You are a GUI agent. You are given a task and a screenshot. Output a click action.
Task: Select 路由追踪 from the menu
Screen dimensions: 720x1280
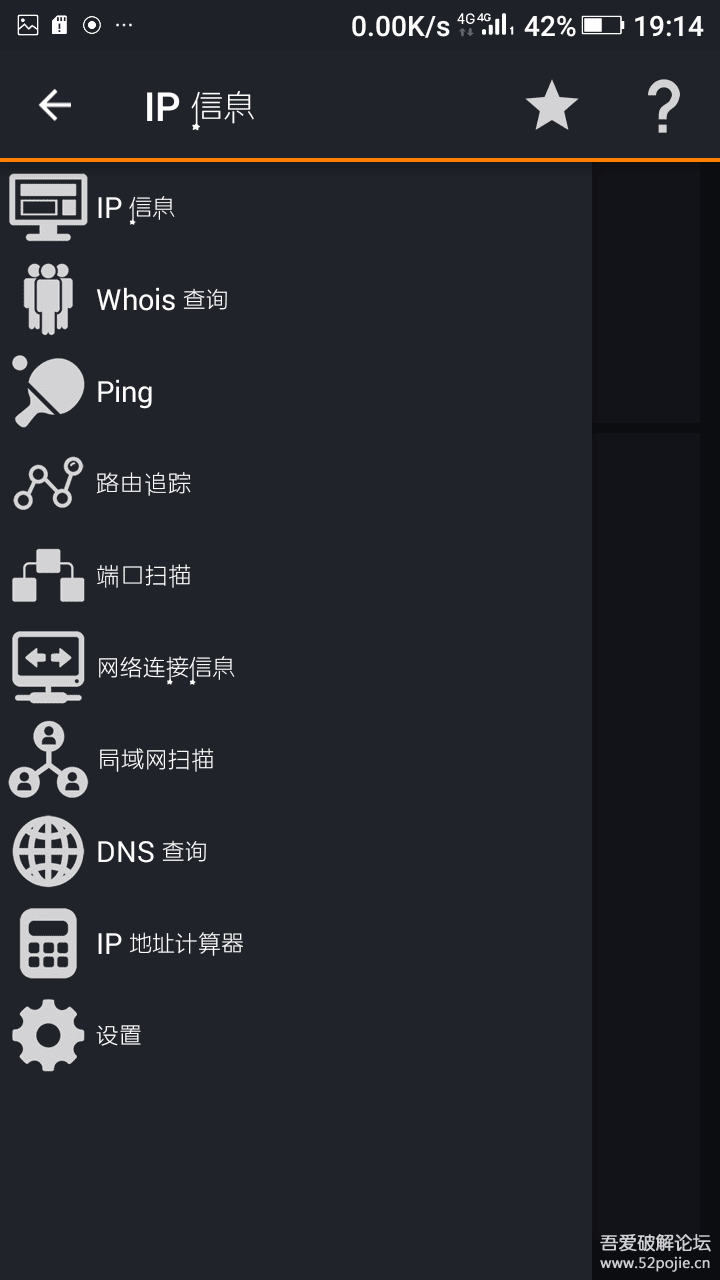click(143, 483)
